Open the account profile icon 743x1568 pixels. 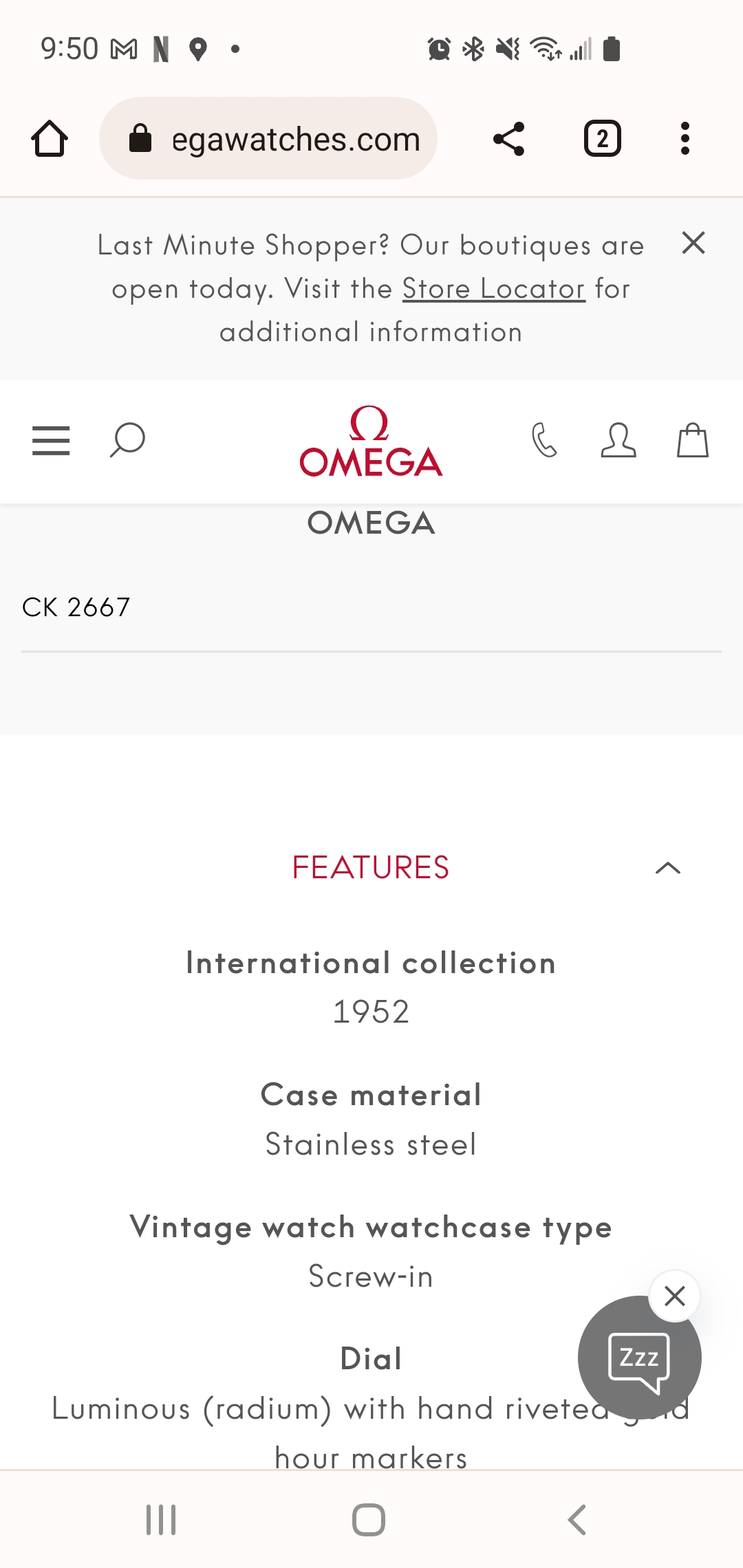coord(618,440)
